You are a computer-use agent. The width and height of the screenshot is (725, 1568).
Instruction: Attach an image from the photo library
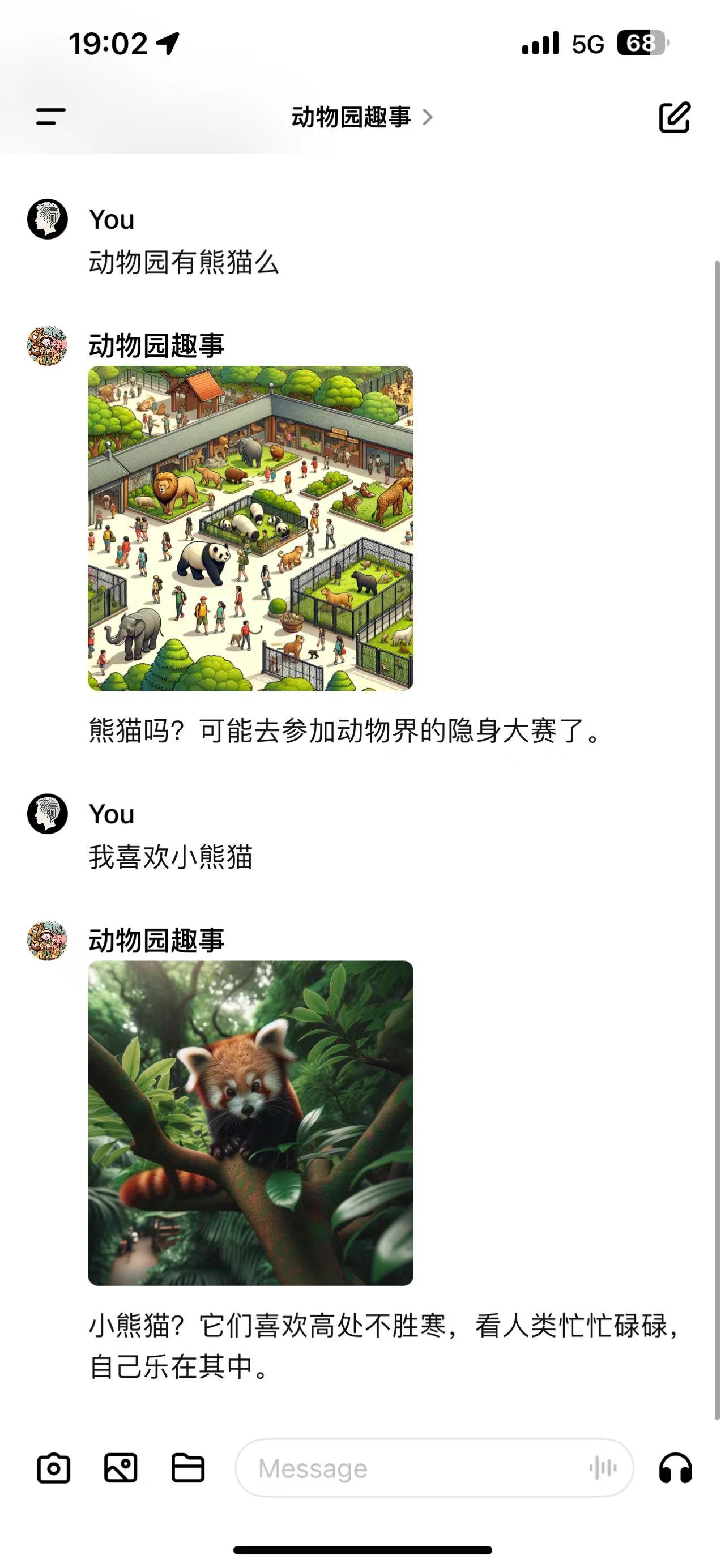[x=121, y=1469]
